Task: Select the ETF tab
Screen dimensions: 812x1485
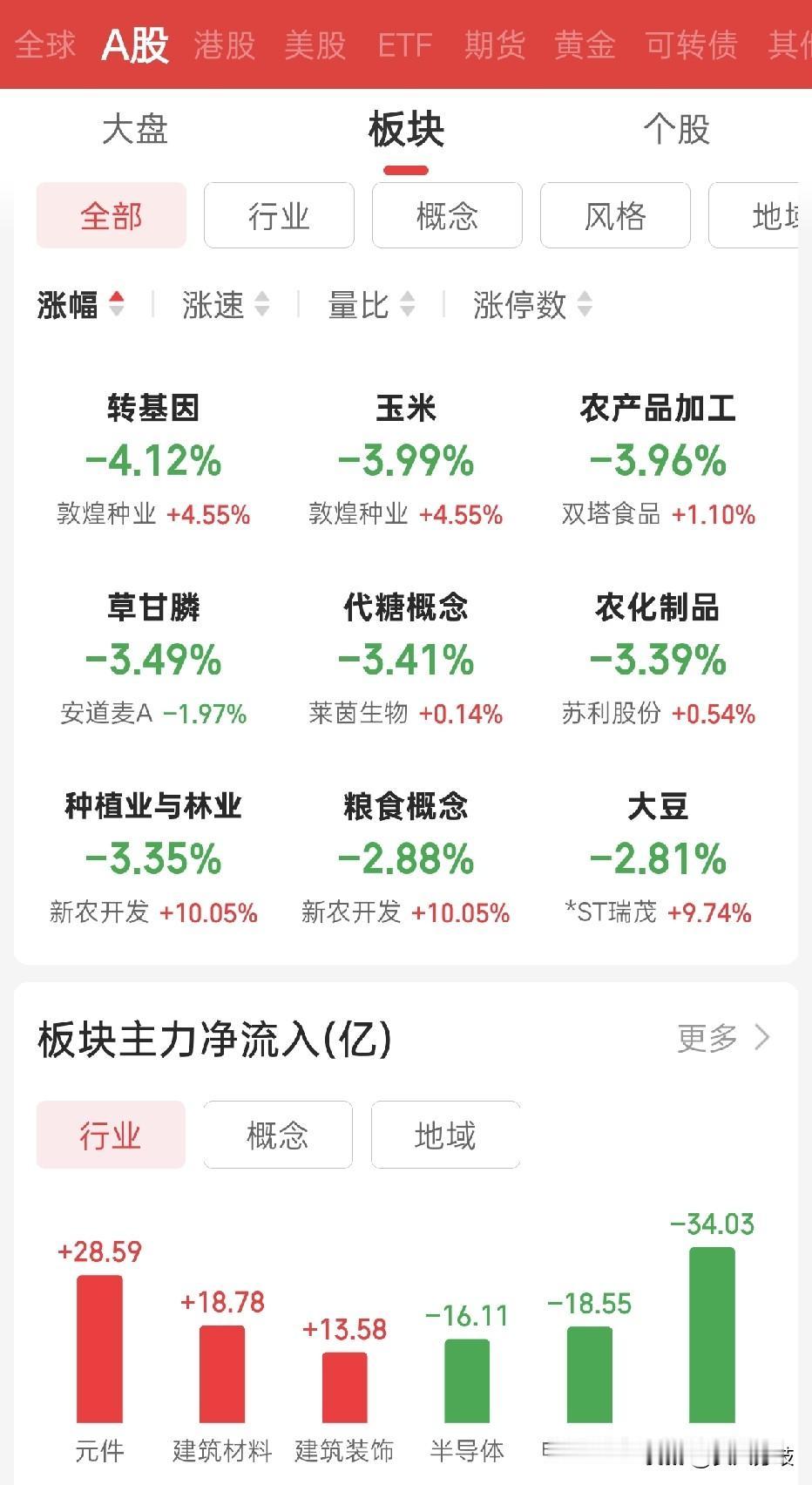Action: [x=405, y=44]
